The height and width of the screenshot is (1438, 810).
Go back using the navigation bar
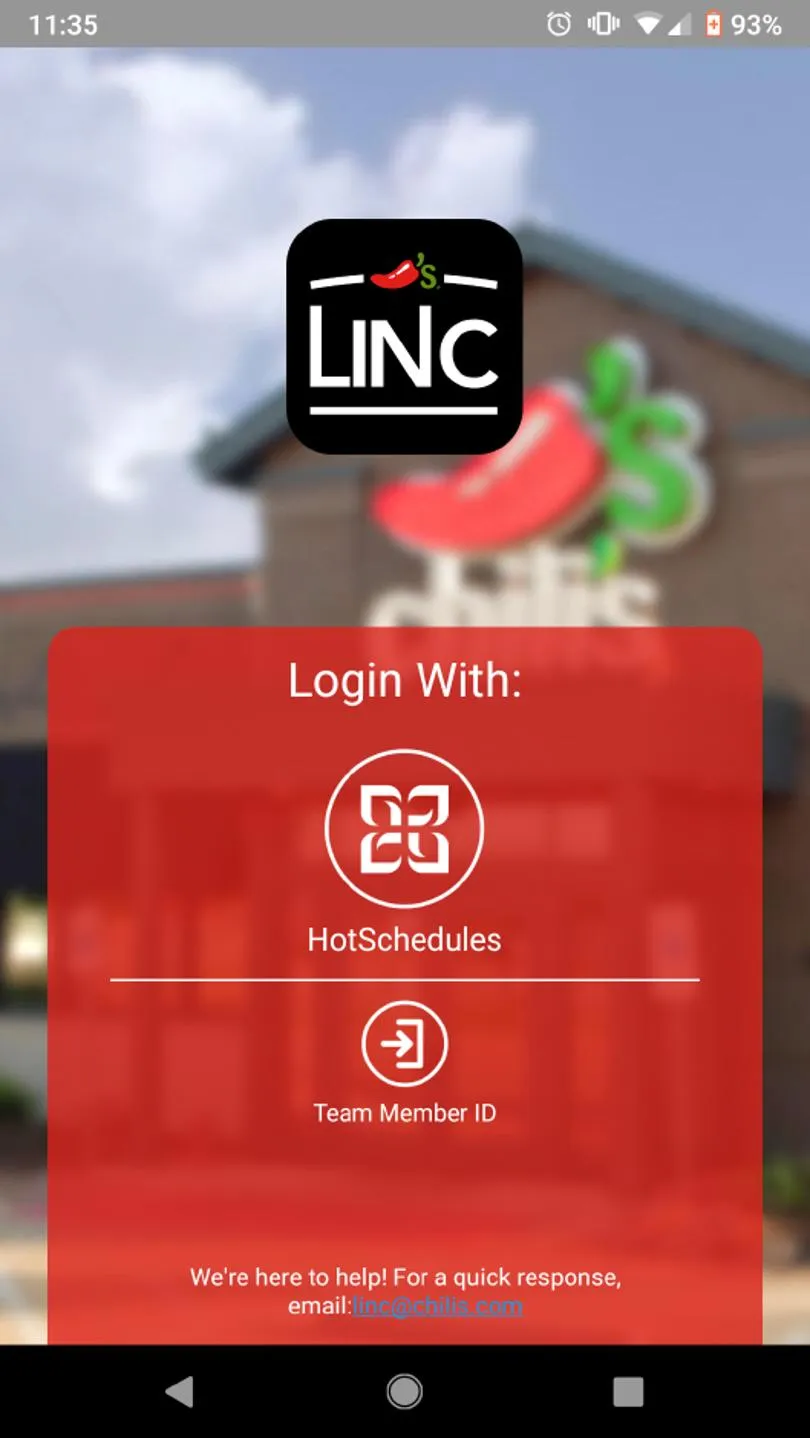coord(180,1391)
